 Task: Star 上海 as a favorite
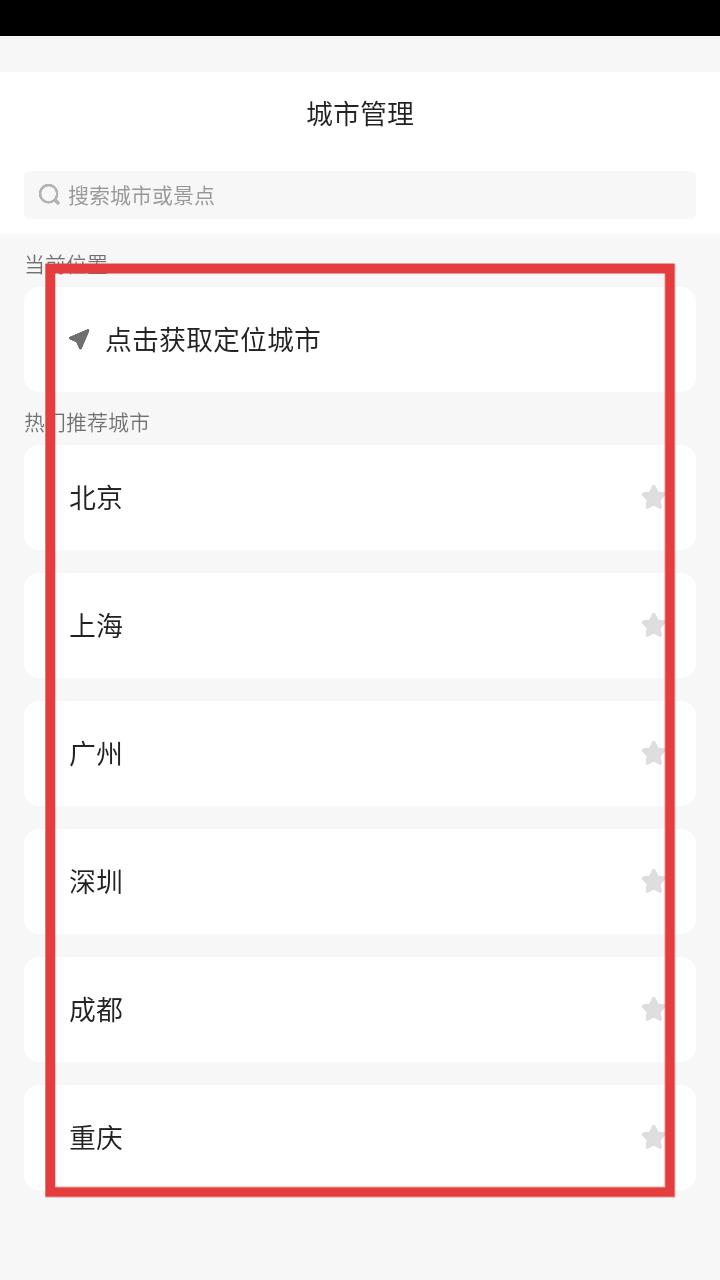pyautogui.click(x=653, y=625)
